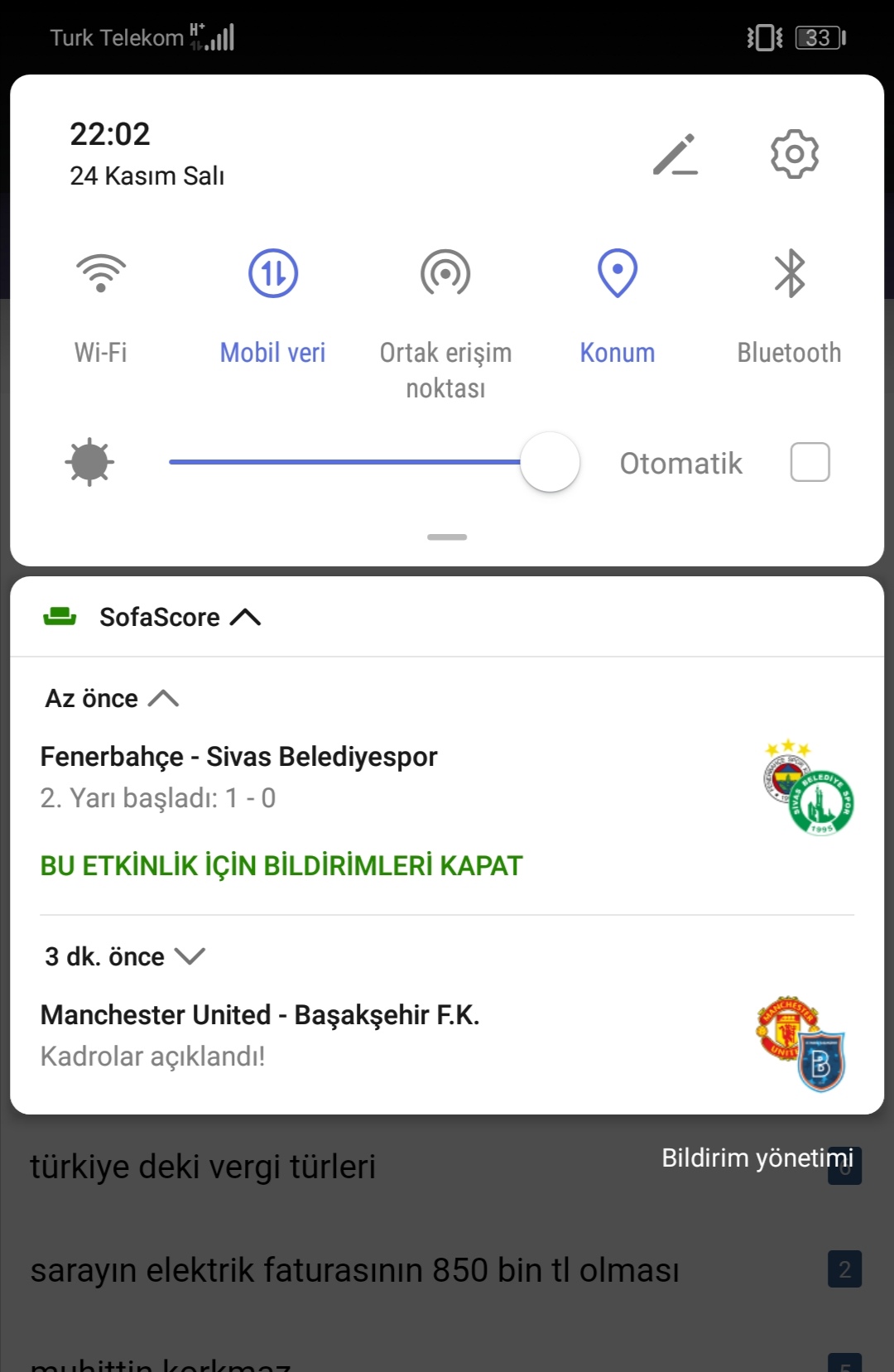Image resolution: width=894 pixels, height=1372 pixels.
Task: Open Fenerbahçe - Sivas Belediyespor notification
Action: coord(331,776)
